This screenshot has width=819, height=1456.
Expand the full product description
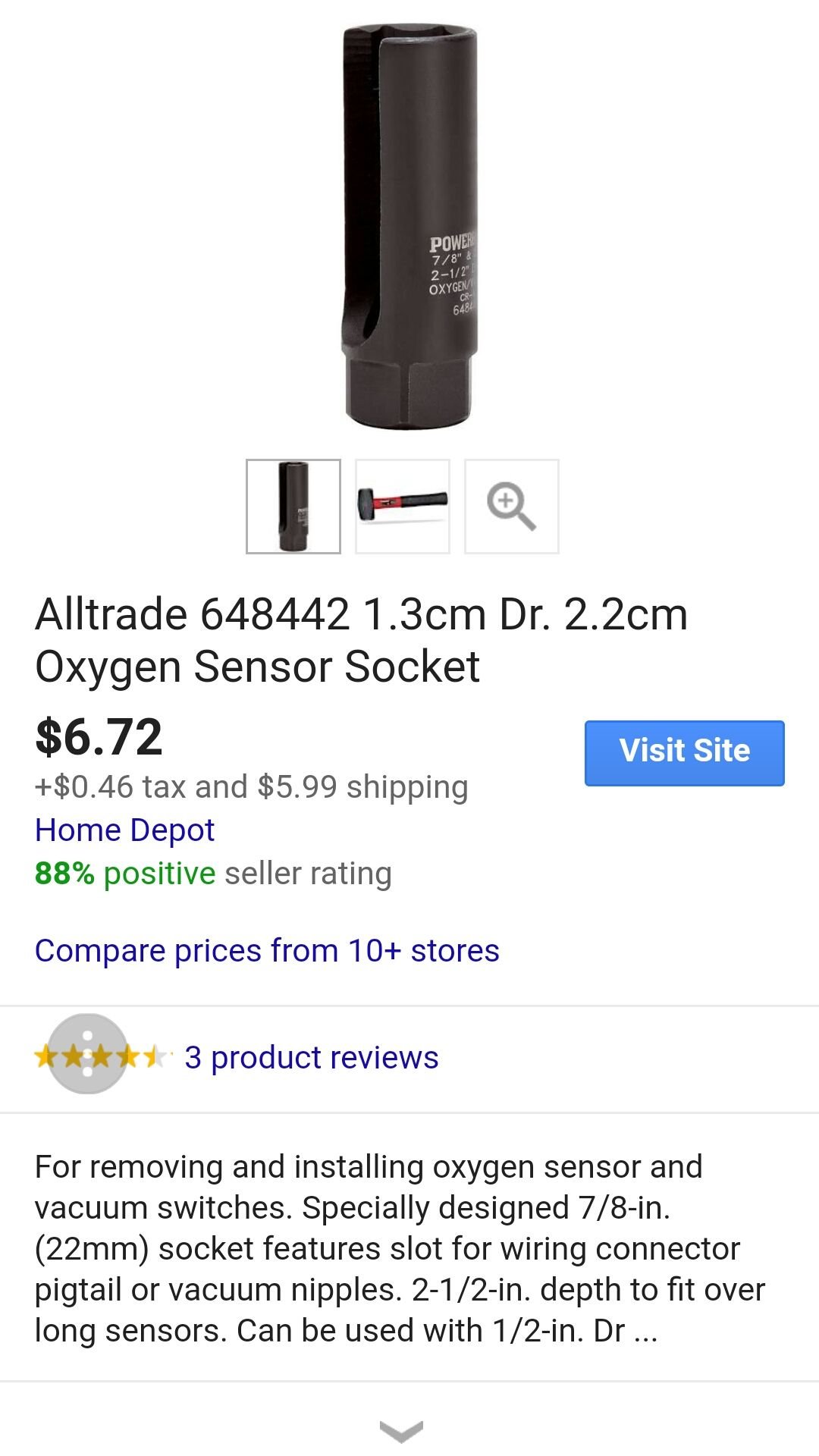coord(401,1431)
